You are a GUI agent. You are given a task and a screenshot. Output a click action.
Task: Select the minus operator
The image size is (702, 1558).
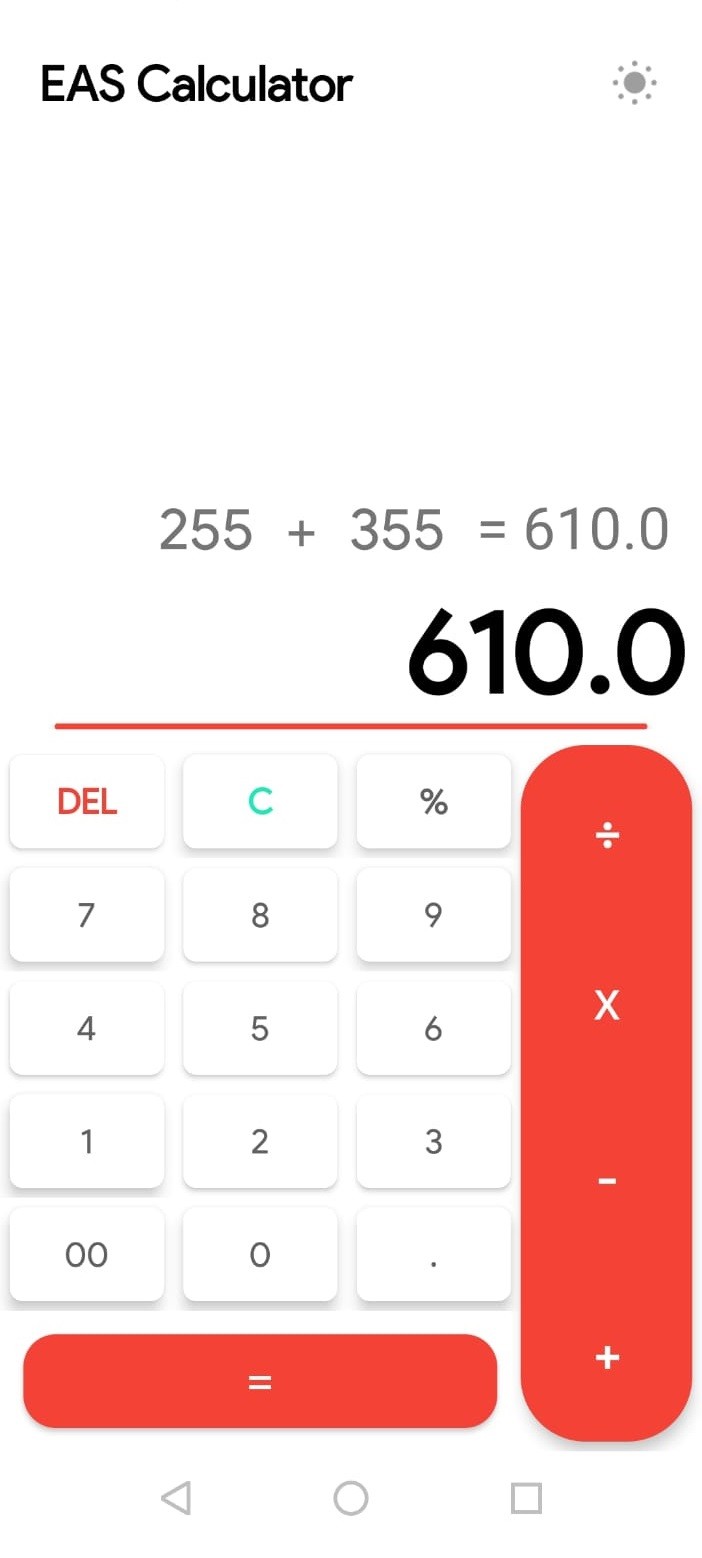607,1182
